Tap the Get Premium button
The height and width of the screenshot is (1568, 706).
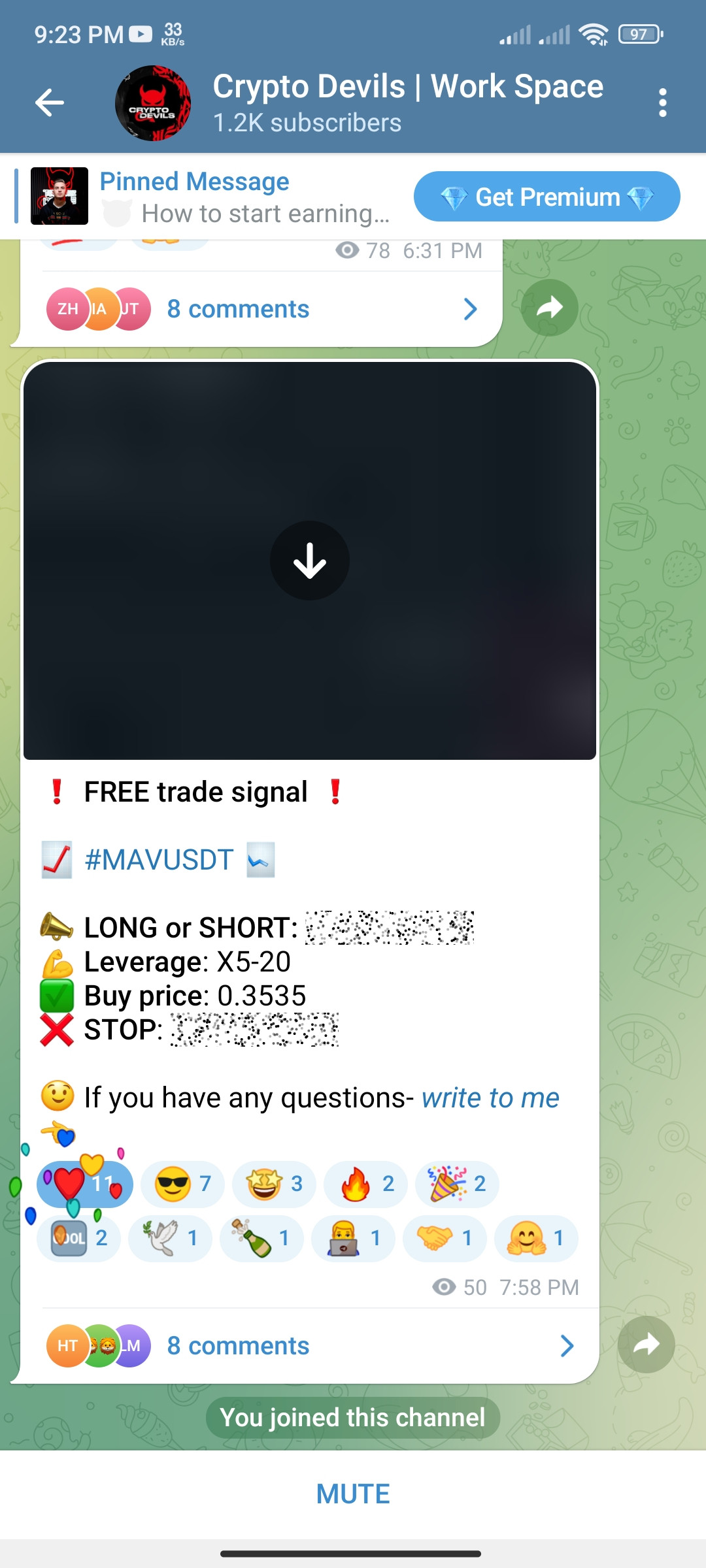(x=546, y=197)
